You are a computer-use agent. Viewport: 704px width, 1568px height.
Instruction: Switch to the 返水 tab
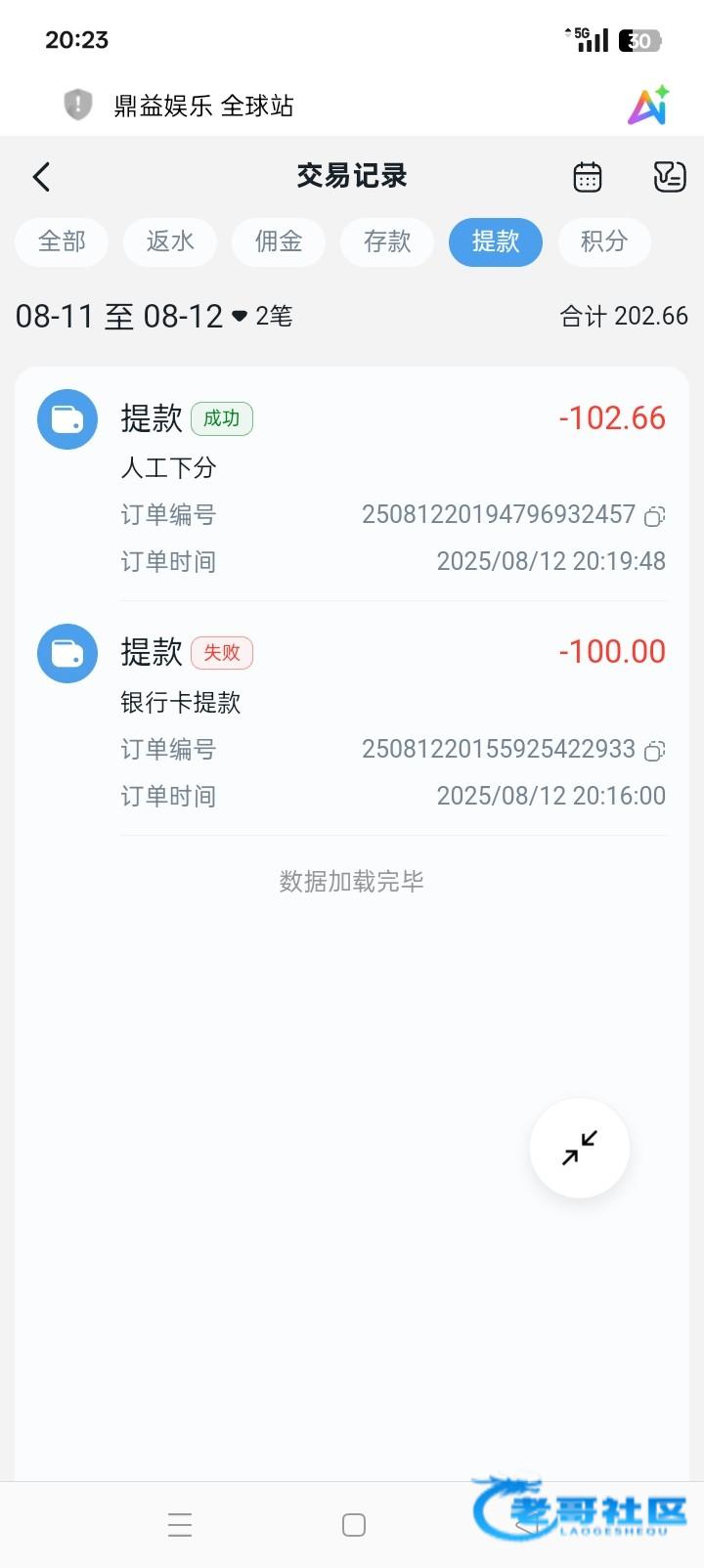[170, 241]
